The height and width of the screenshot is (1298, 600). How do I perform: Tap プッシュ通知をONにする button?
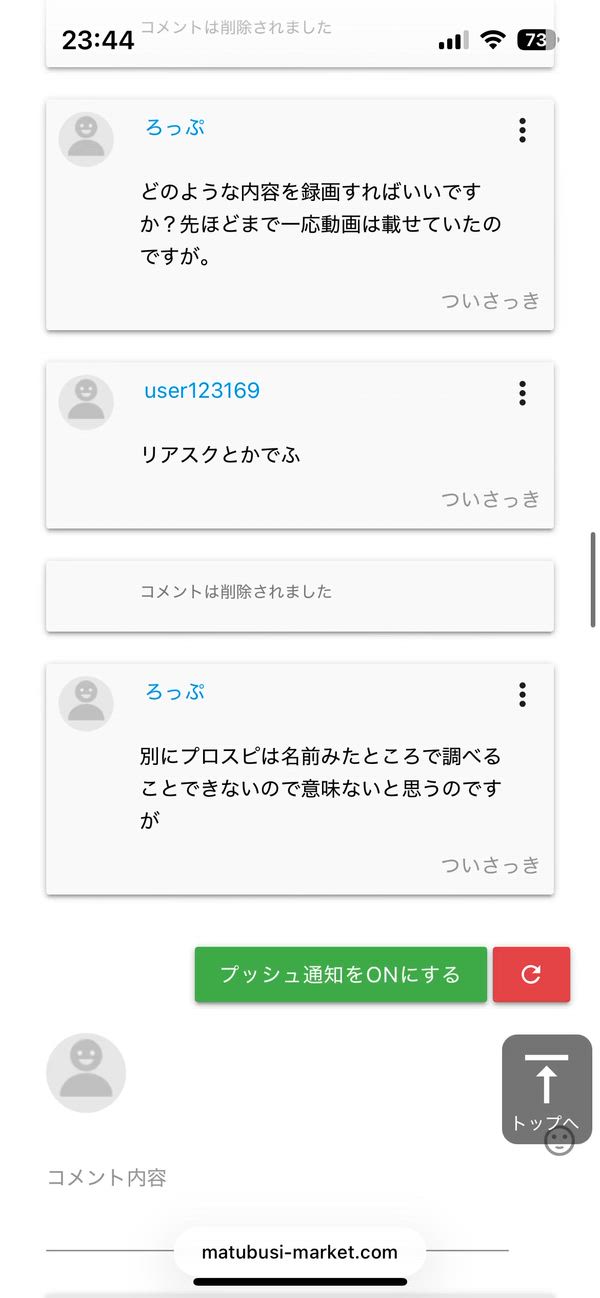click(x=340, y=974)
